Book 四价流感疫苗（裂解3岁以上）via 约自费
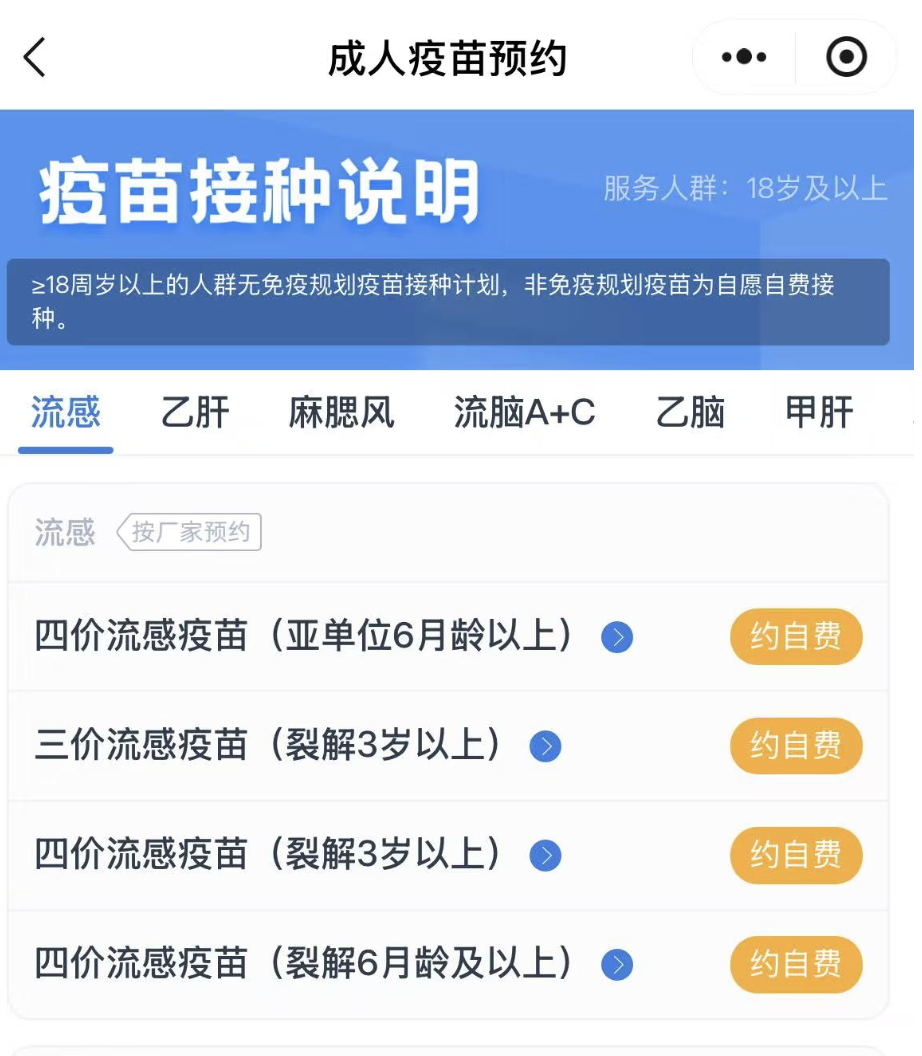This screenshot has width=922, height=1056. point(796,855)
